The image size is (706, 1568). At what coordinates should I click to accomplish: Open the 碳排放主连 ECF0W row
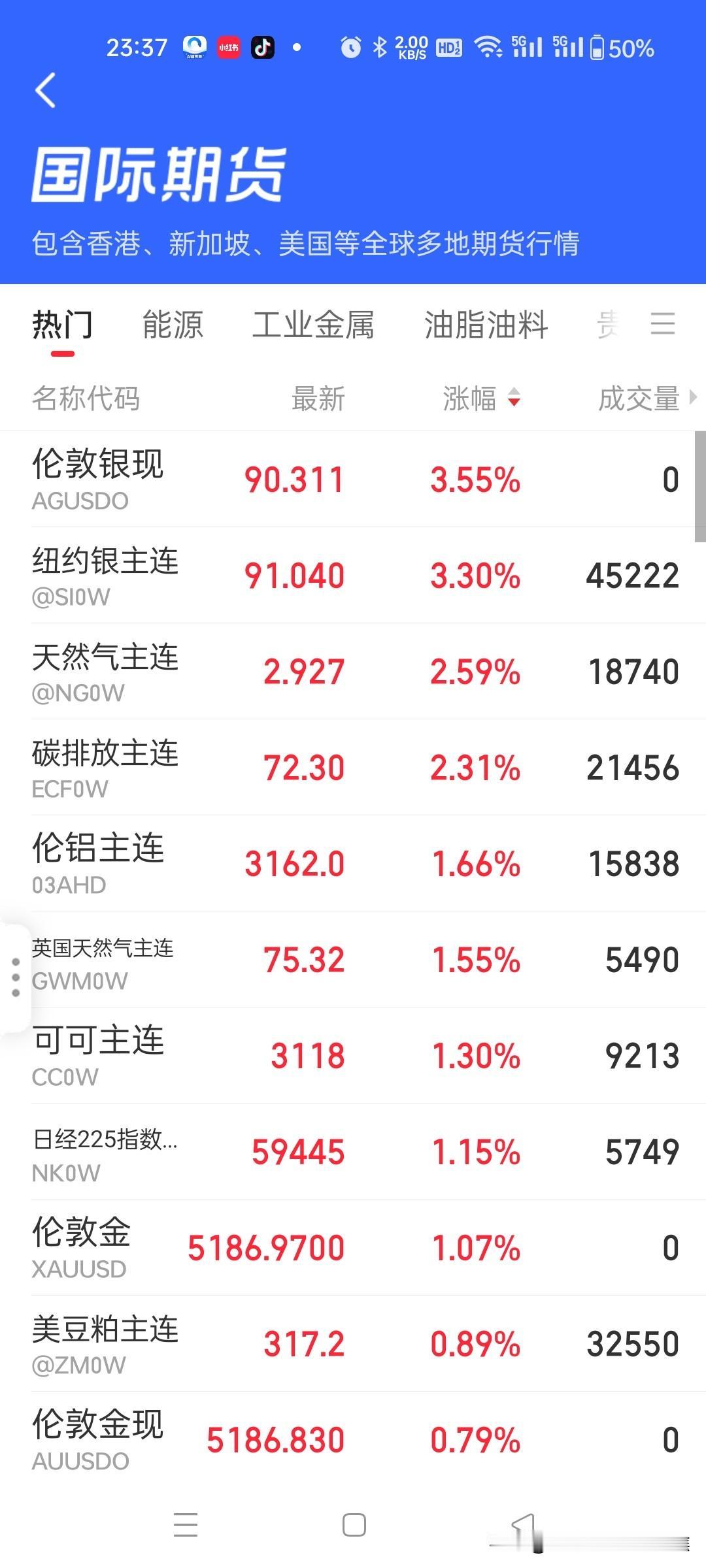[x=353, y=768]
